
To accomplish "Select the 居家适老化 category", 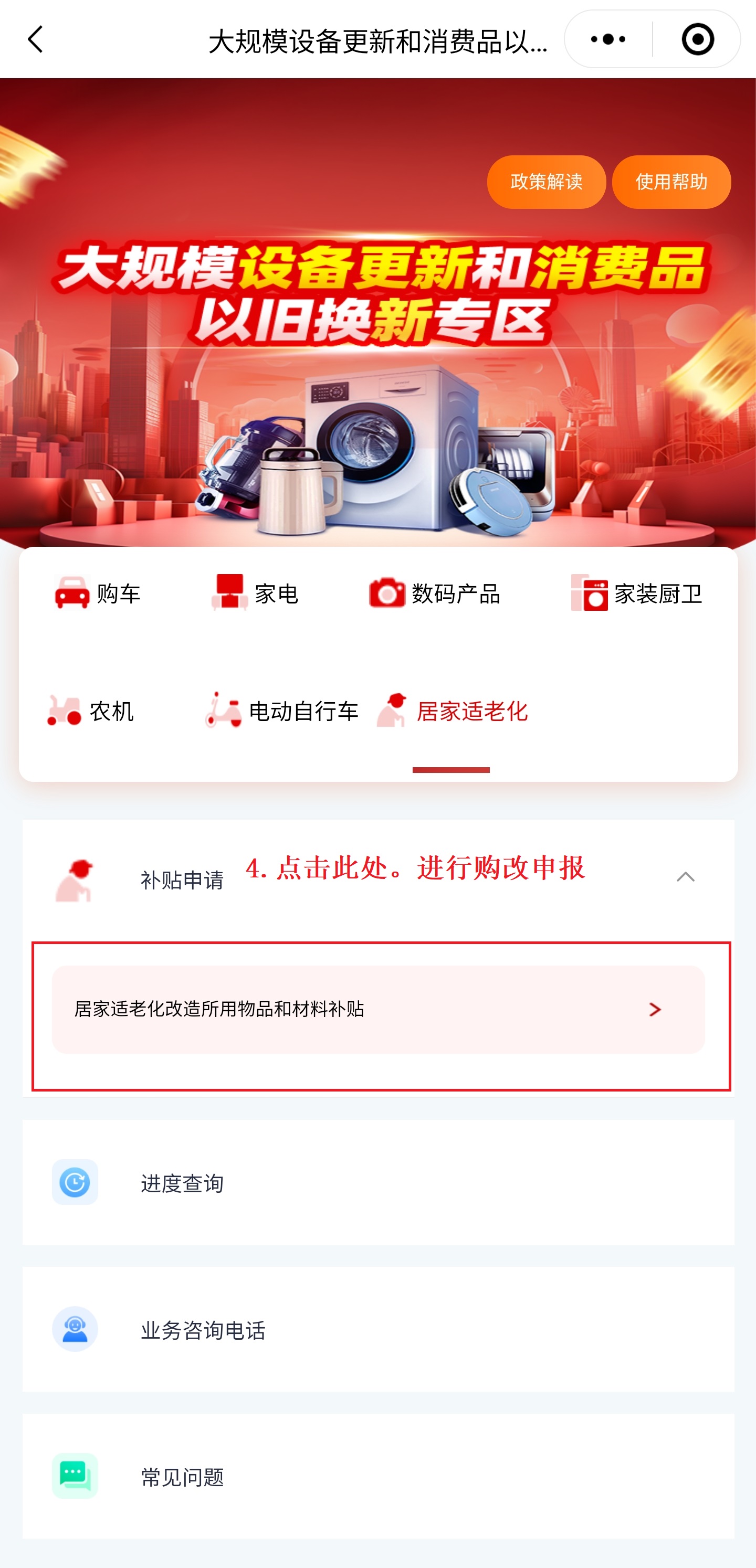I will click(452, 711).
